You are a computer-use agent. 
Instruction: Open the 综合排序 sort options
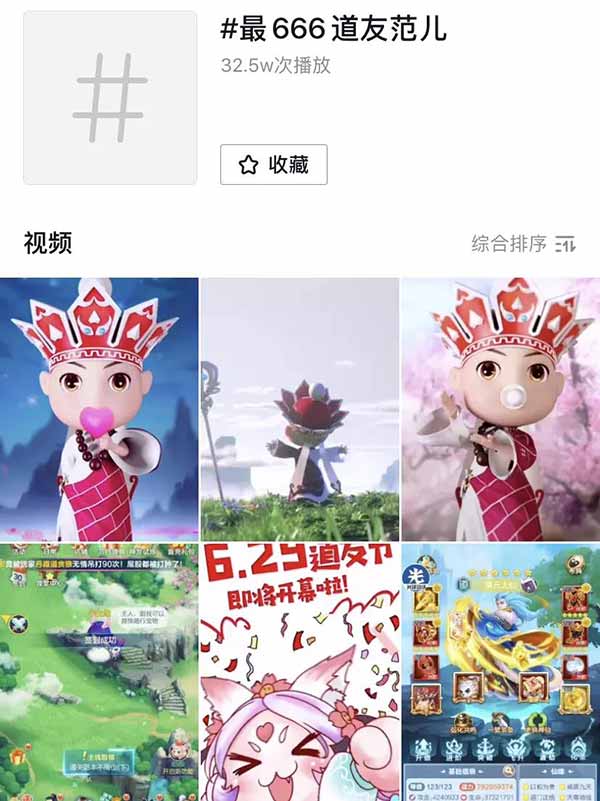click(524, 243)
